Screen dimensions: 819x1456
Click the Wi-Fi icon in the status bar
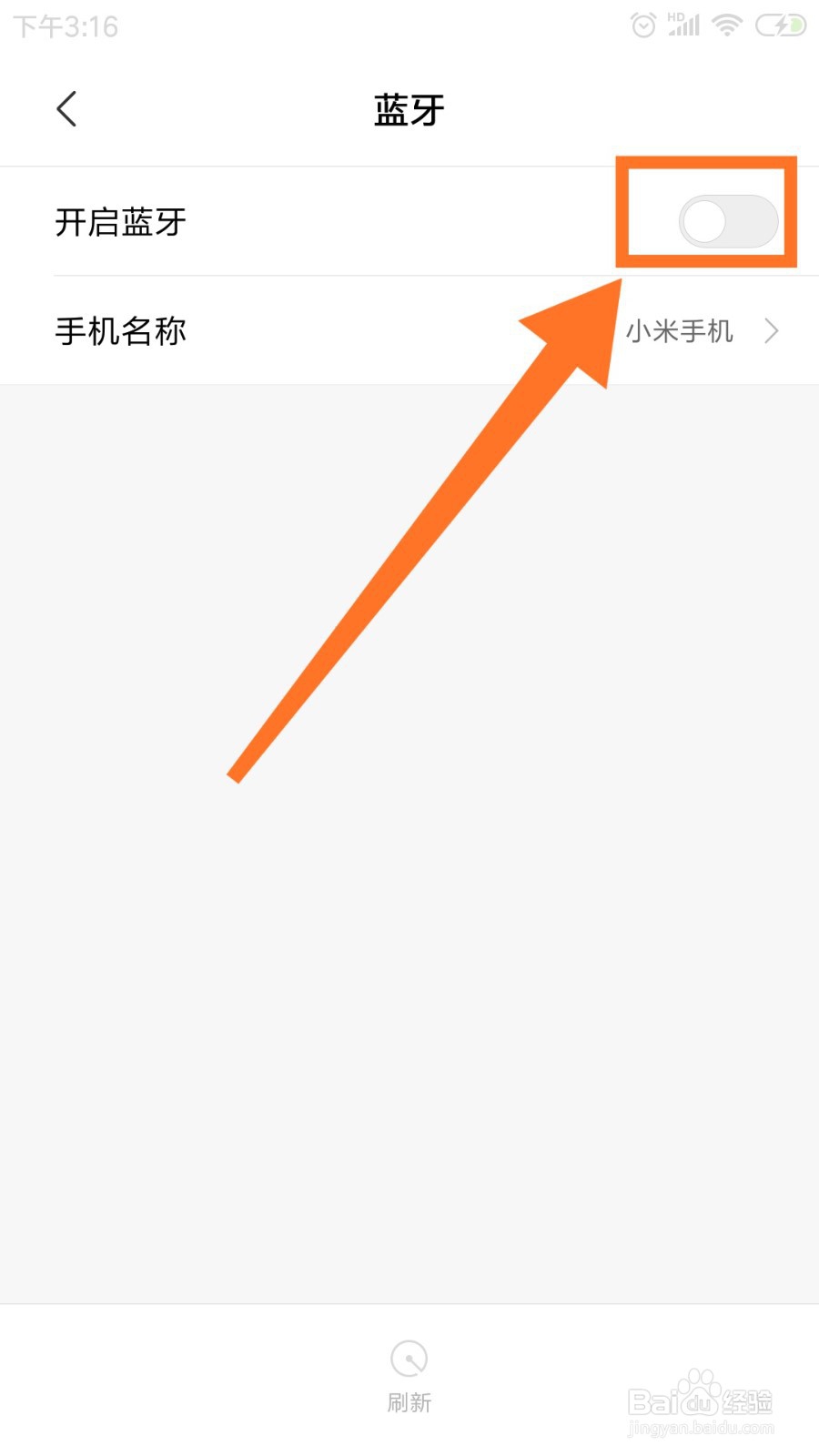click(725, 25)
